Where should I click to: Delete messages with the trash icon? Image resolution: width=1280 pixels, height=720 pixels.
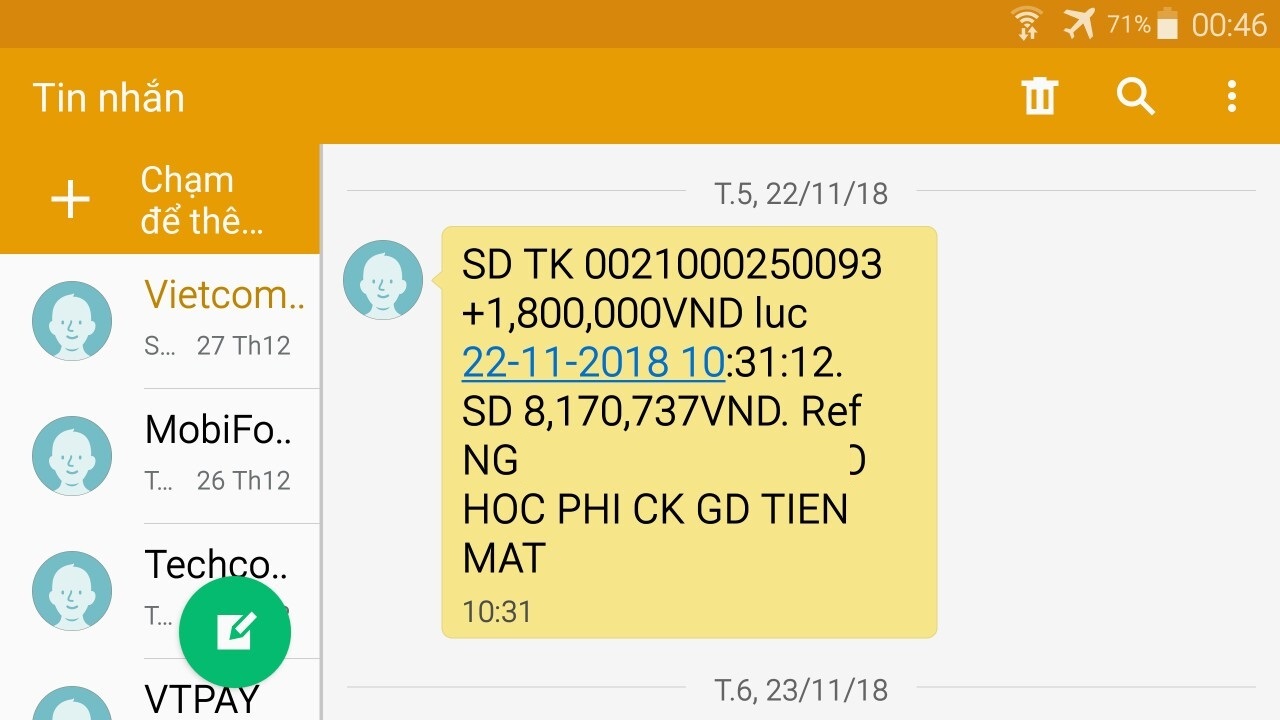coord(1039,96)
